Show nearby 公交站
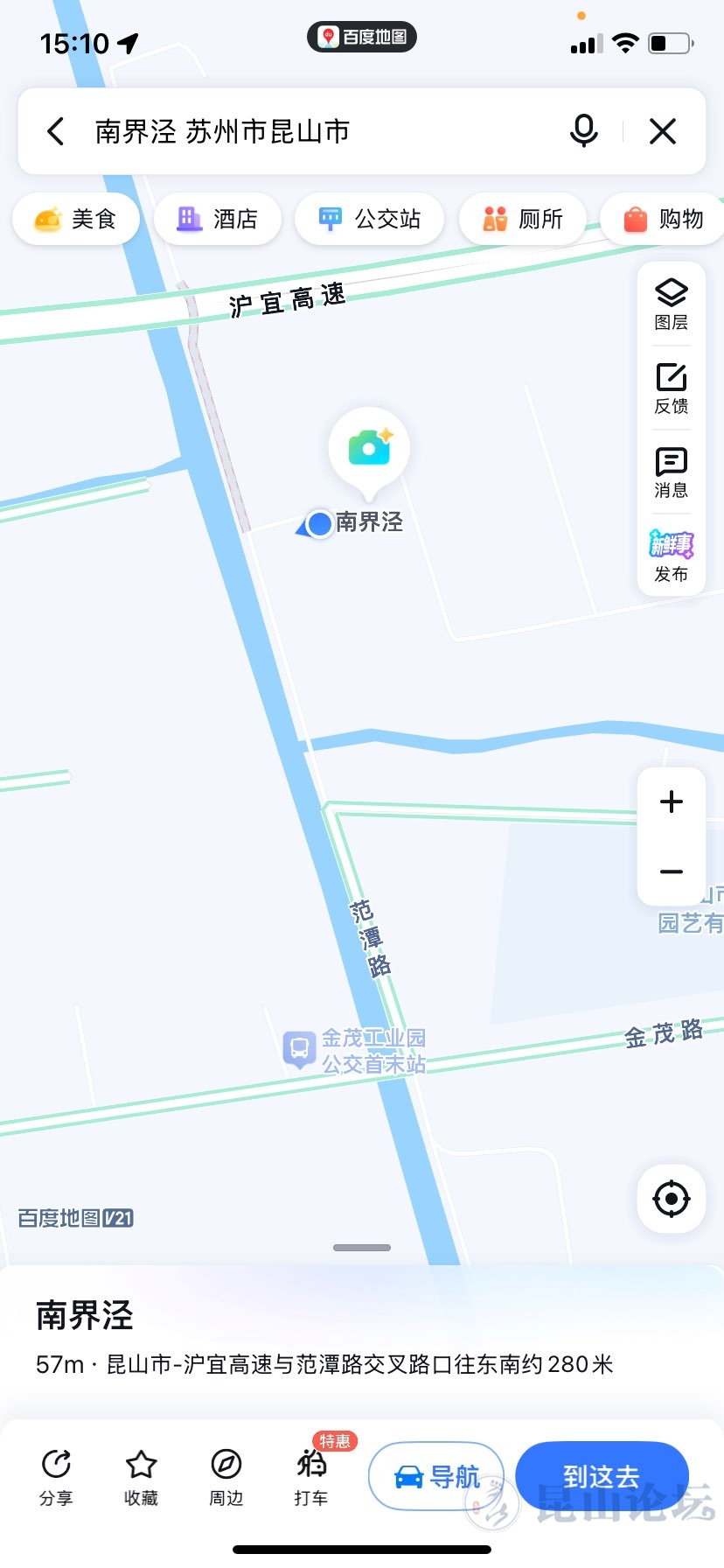 coord(369,219)
